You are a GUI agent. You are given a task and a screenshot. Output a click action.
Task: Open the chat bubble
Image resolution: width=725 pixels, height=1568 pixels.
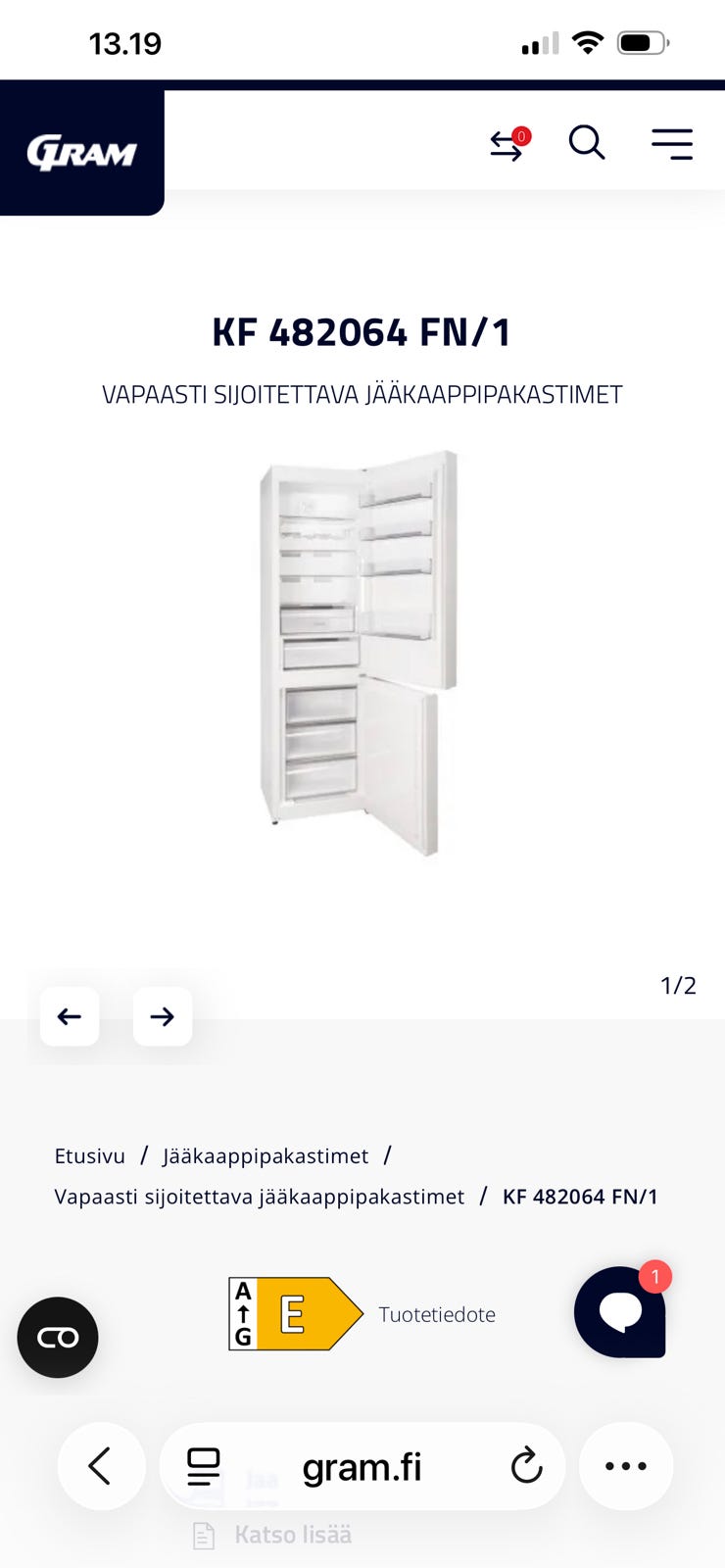(620, 1312)
